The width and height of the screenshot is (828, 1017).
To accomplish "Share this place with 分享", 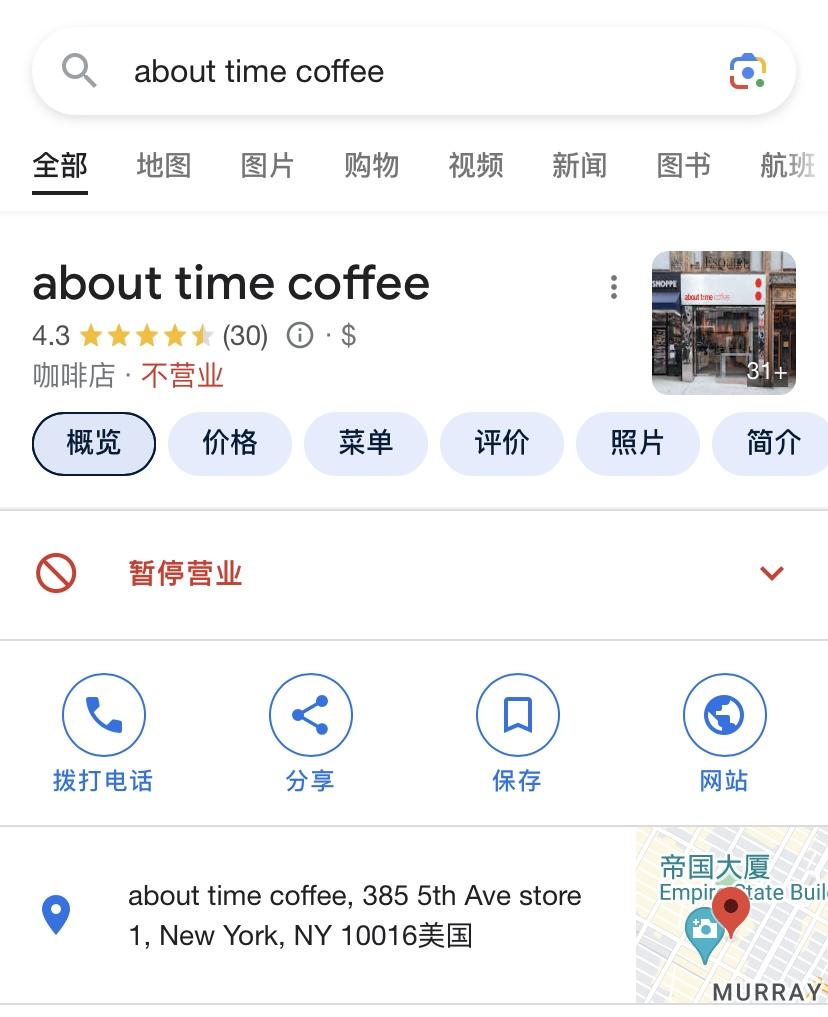I will [x=310, y=716].
